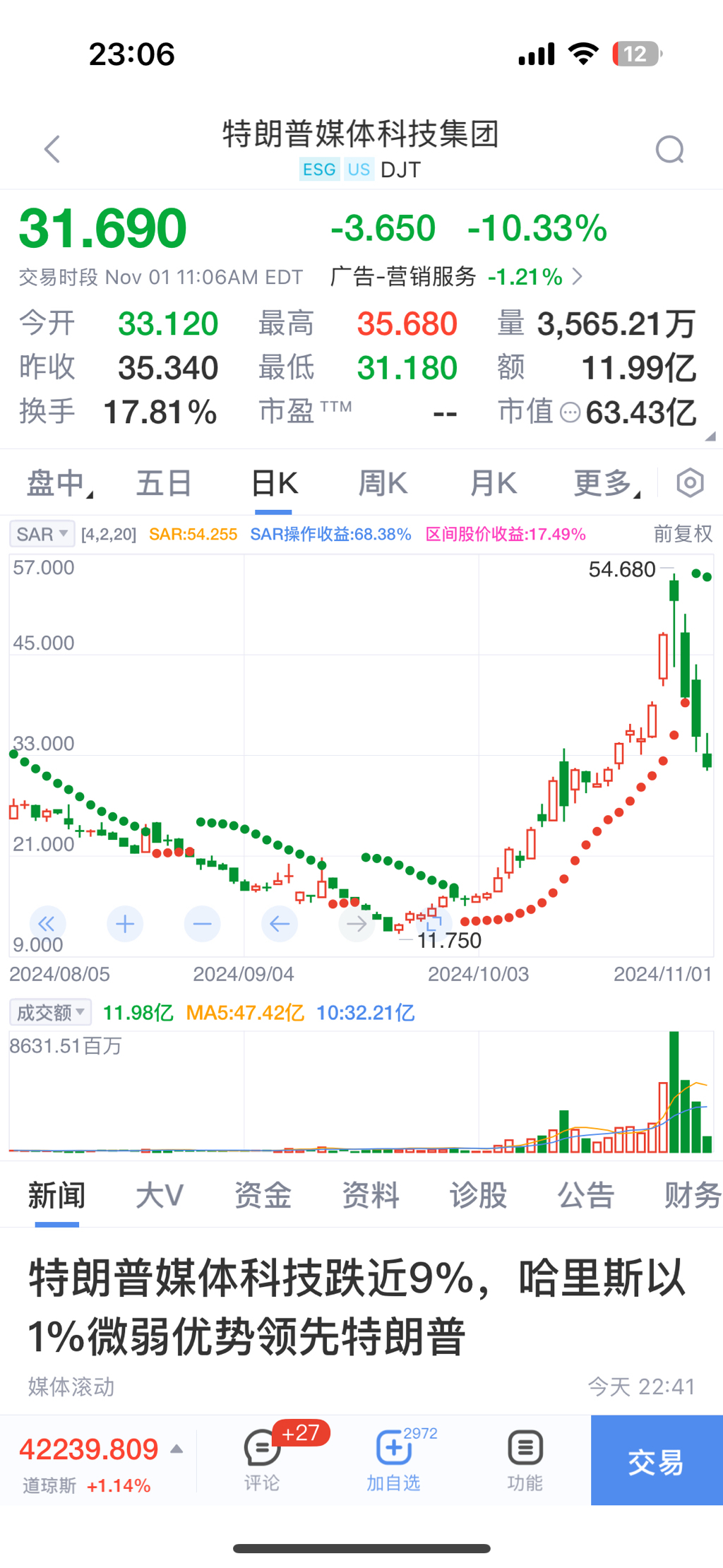Viewport: 723px width, 1568px height.
Task: Expand the 更多 chart period options
Action: (606, 484)
